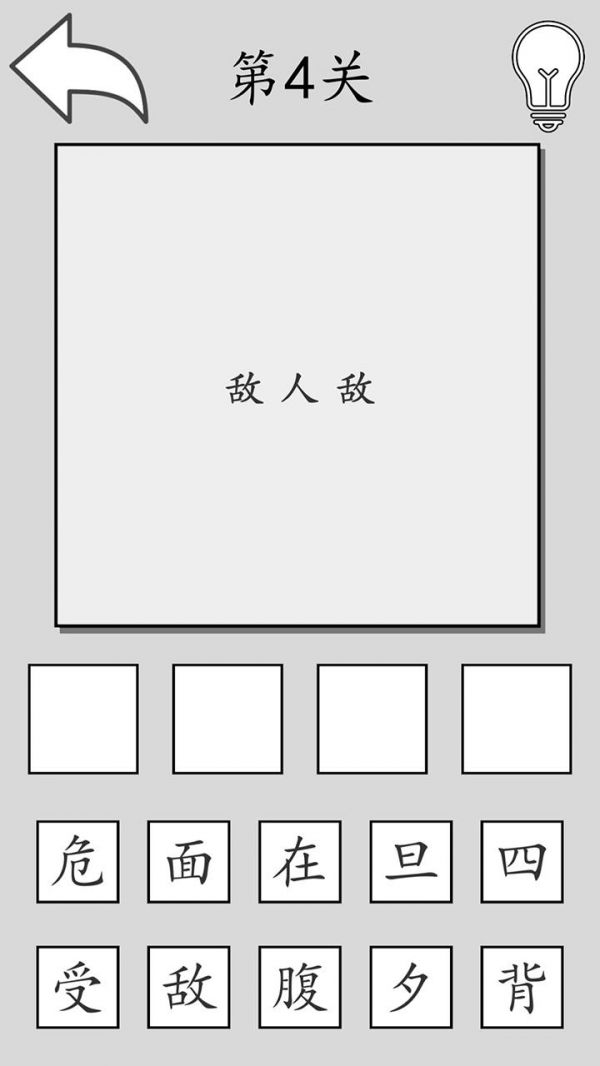Pick the 旦 character tile

coord(411,862)
